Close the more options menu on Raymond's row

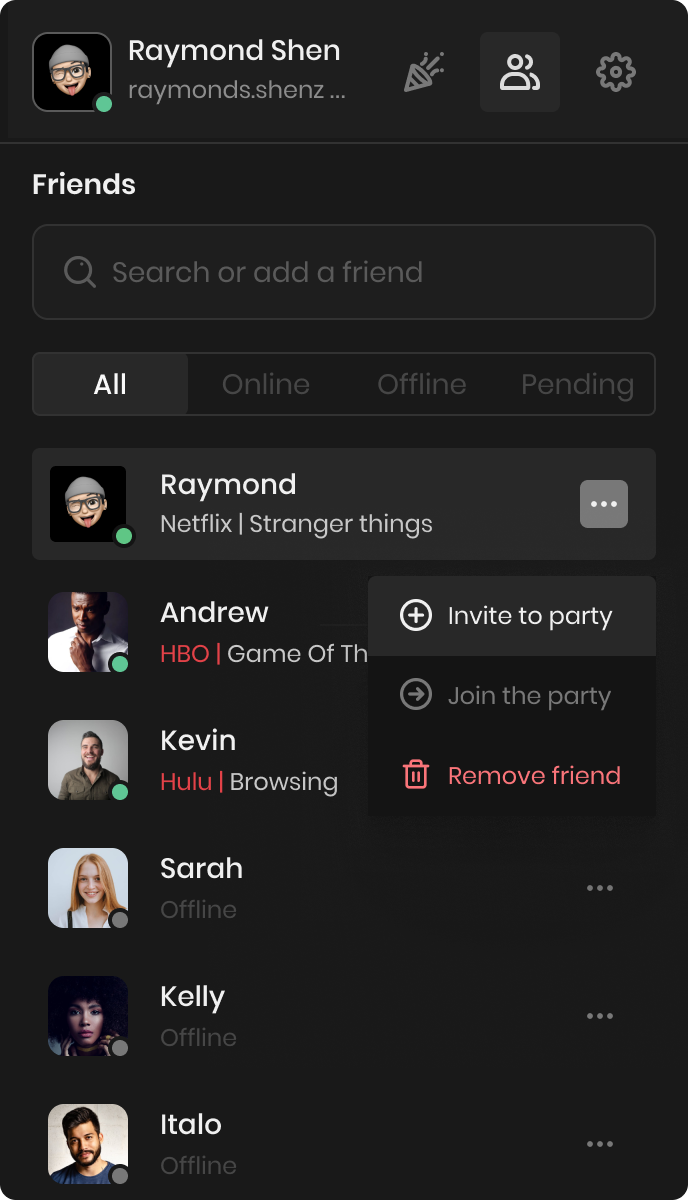tap(604, 504)
